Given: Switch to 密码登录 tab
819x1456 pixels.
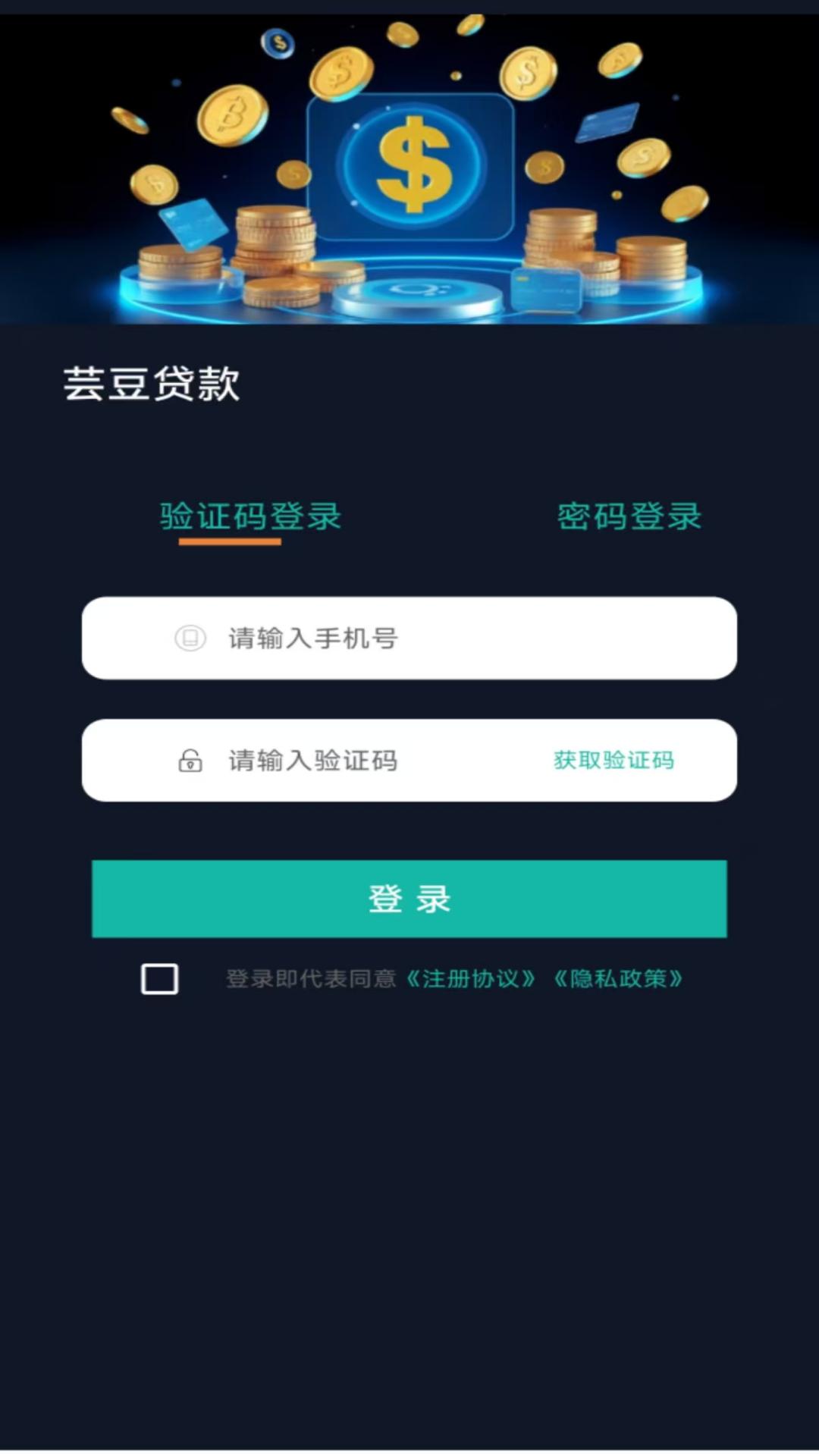Looking at the screenshot, I should (628, 516).
